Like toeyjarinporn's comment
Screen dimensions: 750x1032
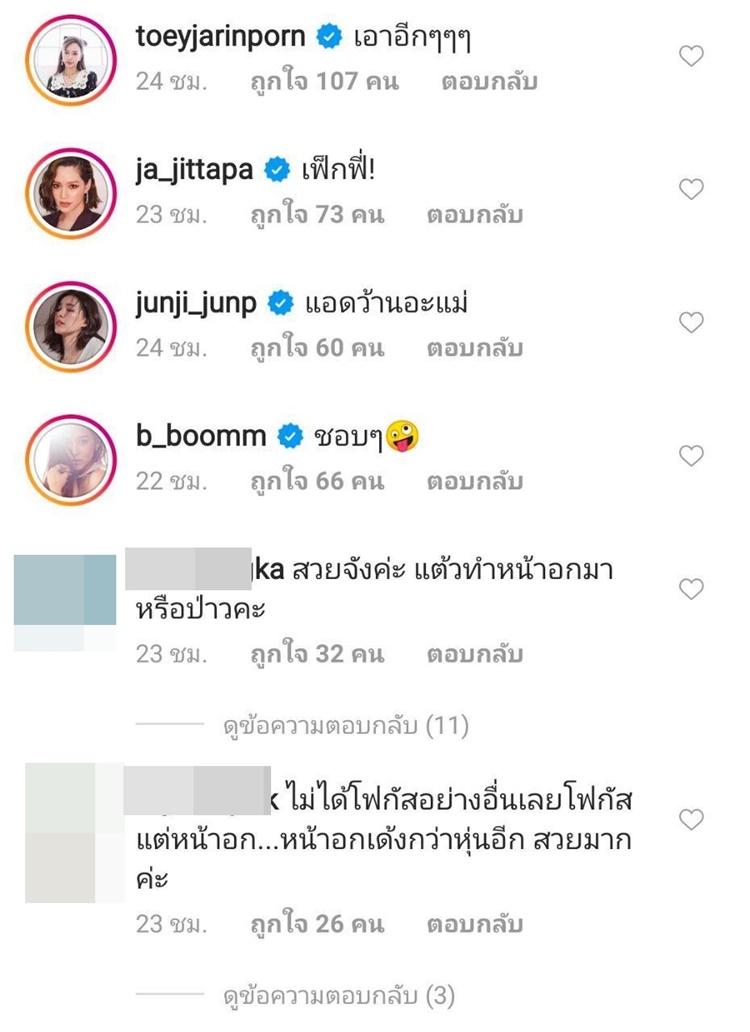691,57
